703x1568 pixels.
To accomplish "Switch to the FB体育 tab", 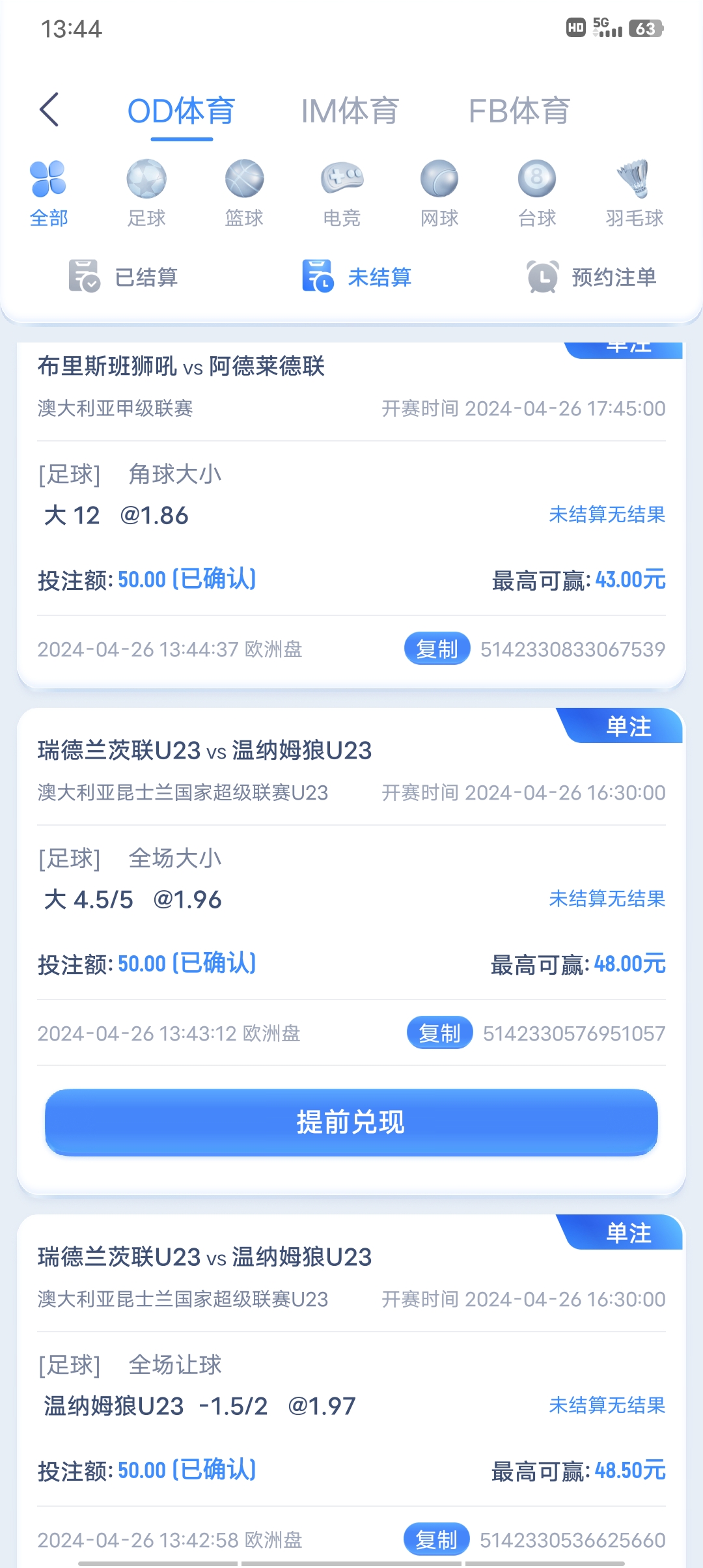I will pyautogui.click(x=519, y=111).
